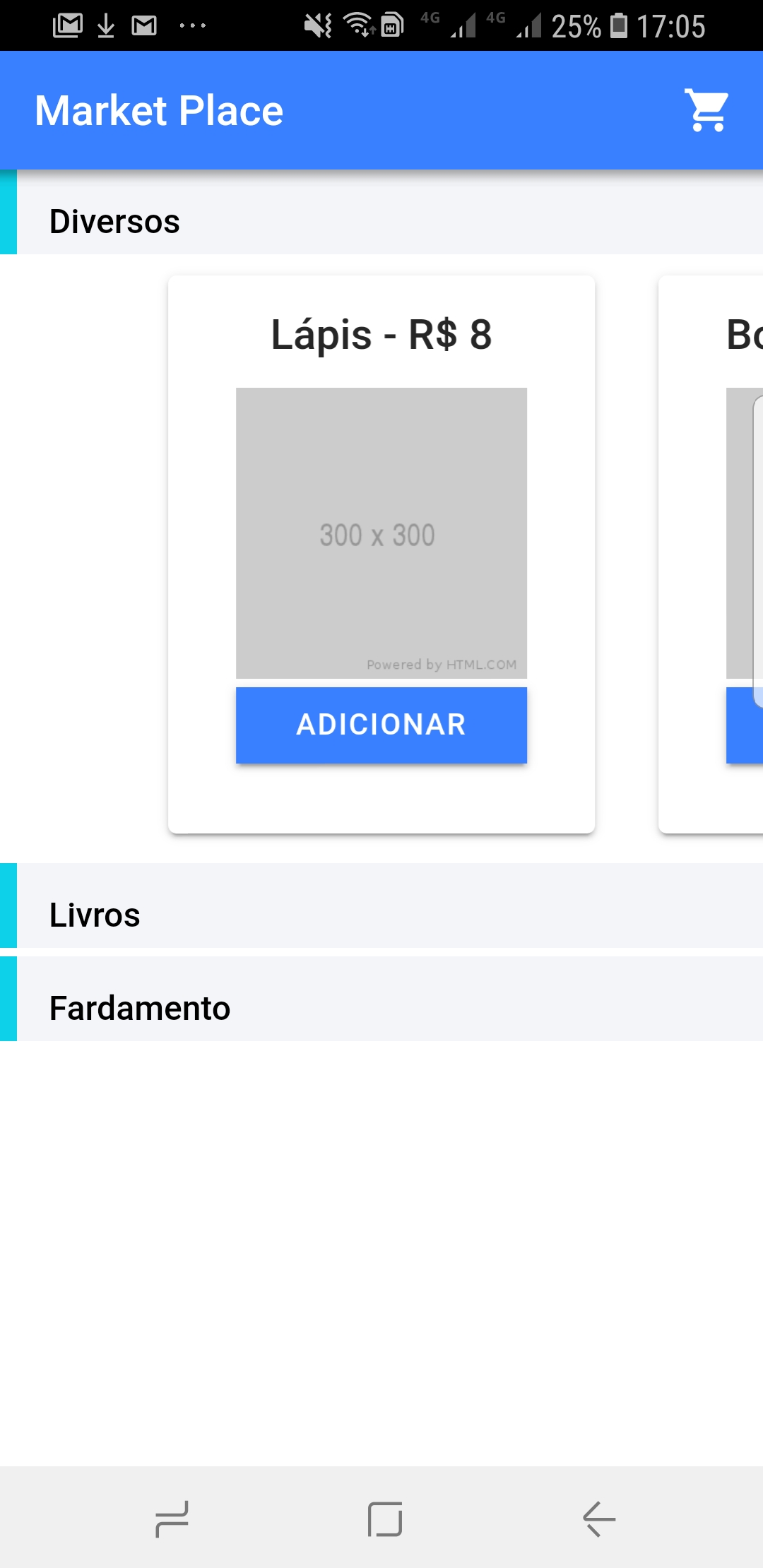Go to the home screen

coord(384,1519)
